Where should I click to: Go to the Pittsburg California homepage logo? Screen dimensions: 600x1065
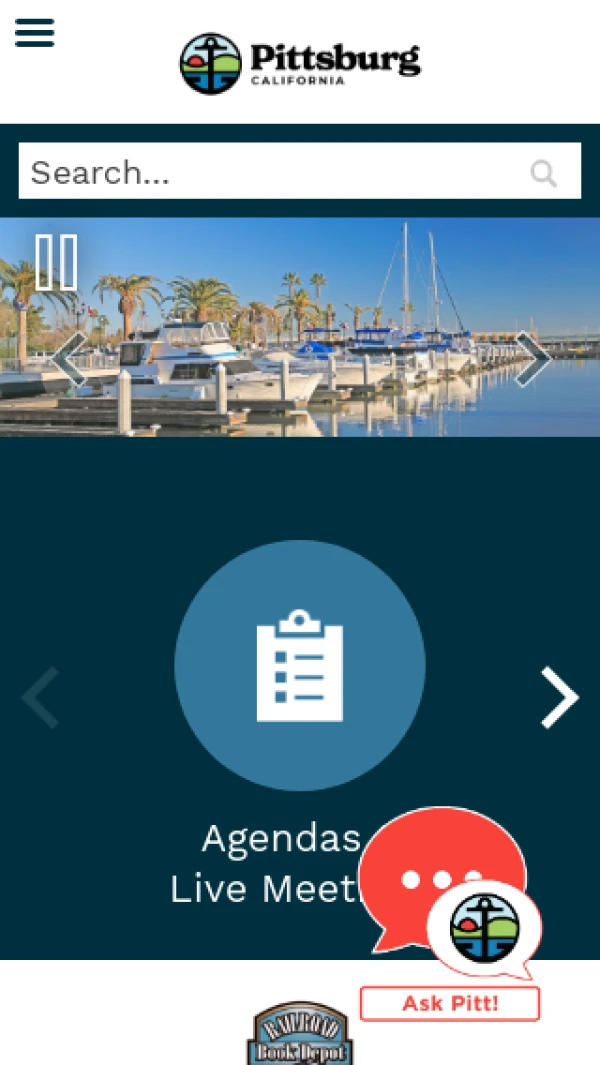tap(300, 62)
